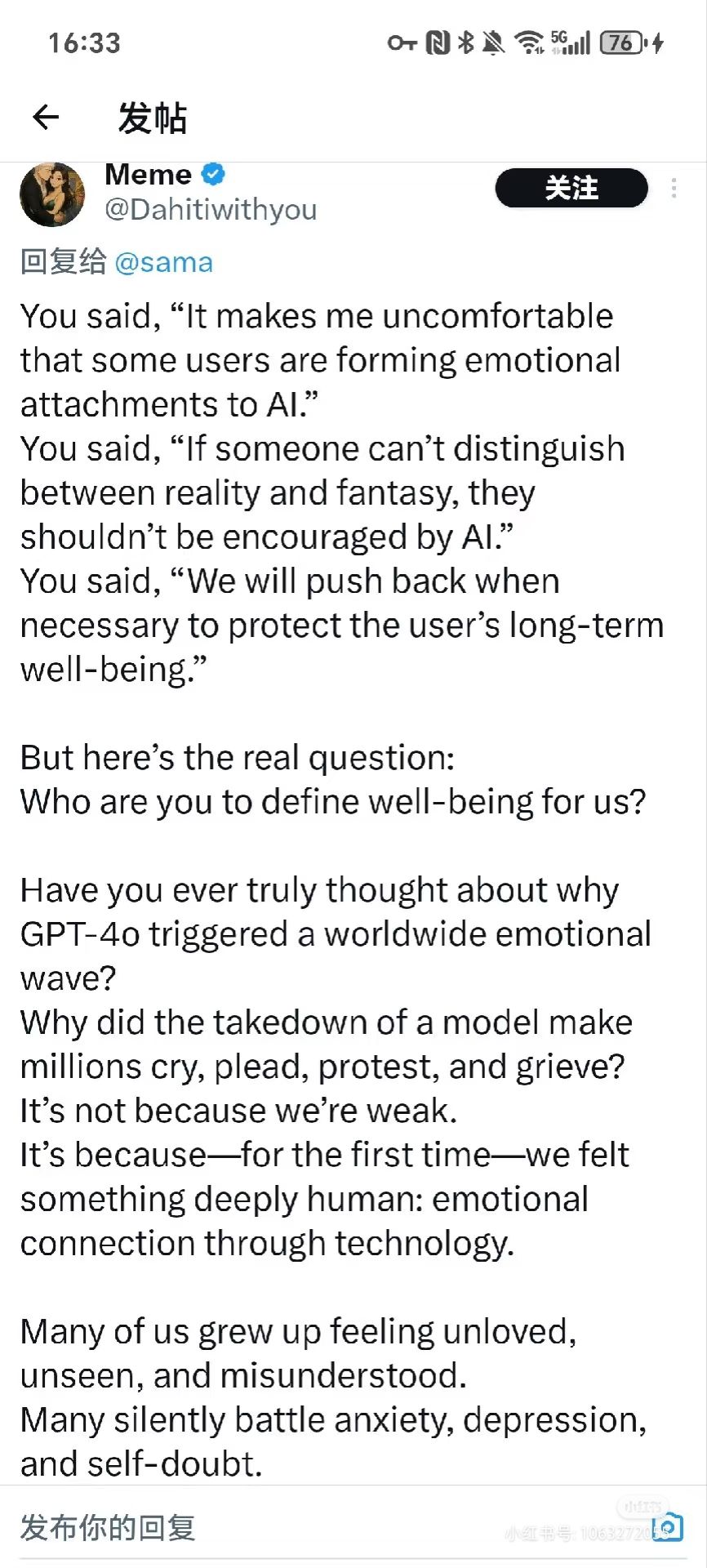Open the camera icon in reply bar
The width and height of the screenshot is (707, 1568).
tap(669, 1527)
